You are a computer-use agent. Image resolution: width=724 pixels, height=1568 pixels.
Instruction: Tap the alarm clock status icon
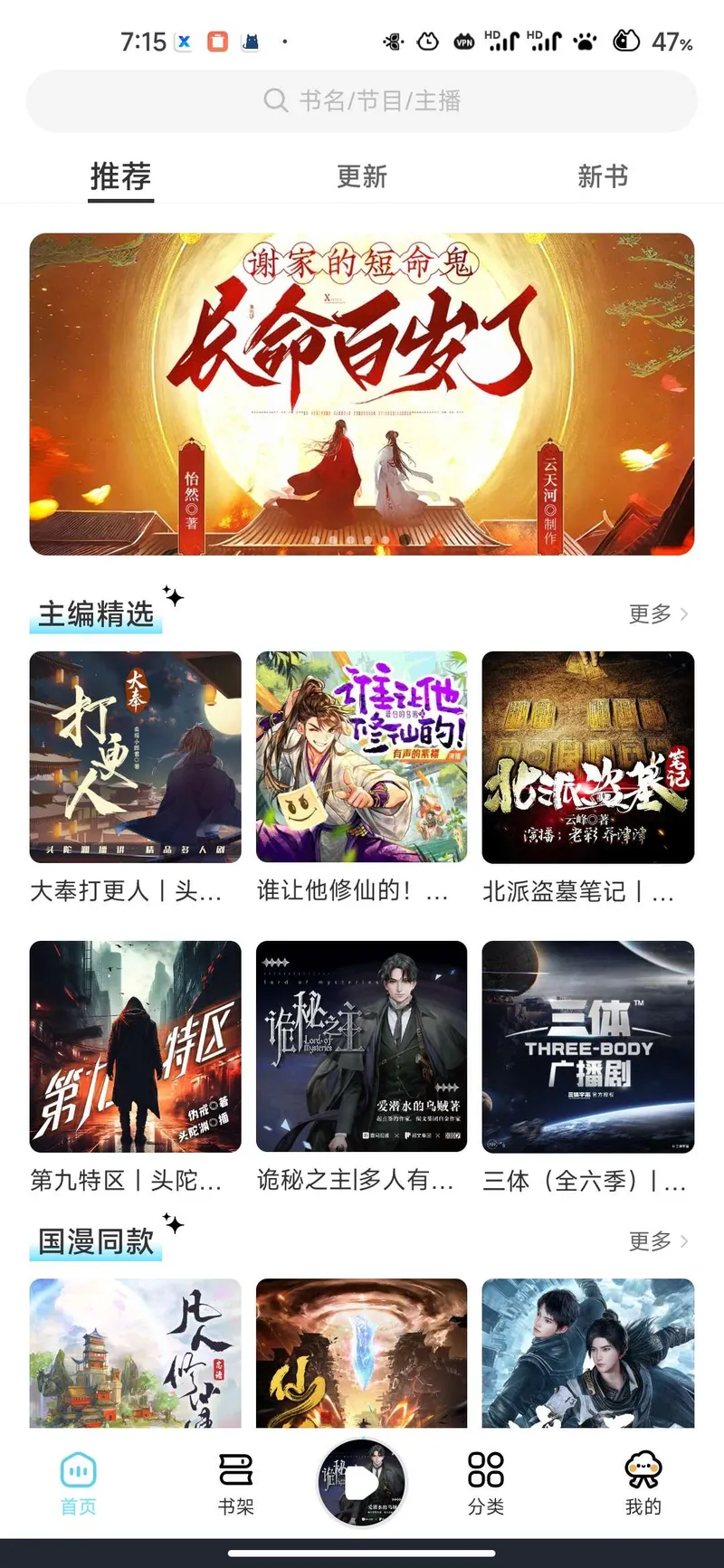(x=427, y=41)
